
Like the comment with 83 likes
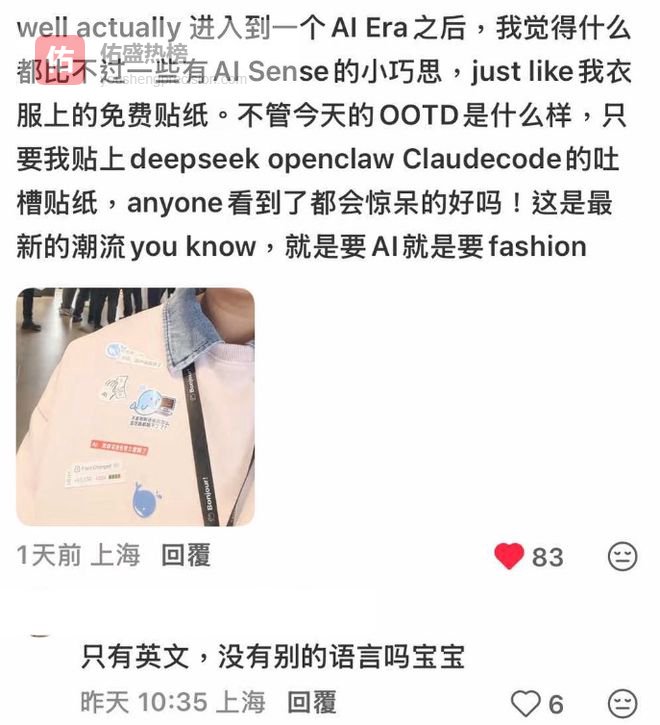click(x=509, y=556)
